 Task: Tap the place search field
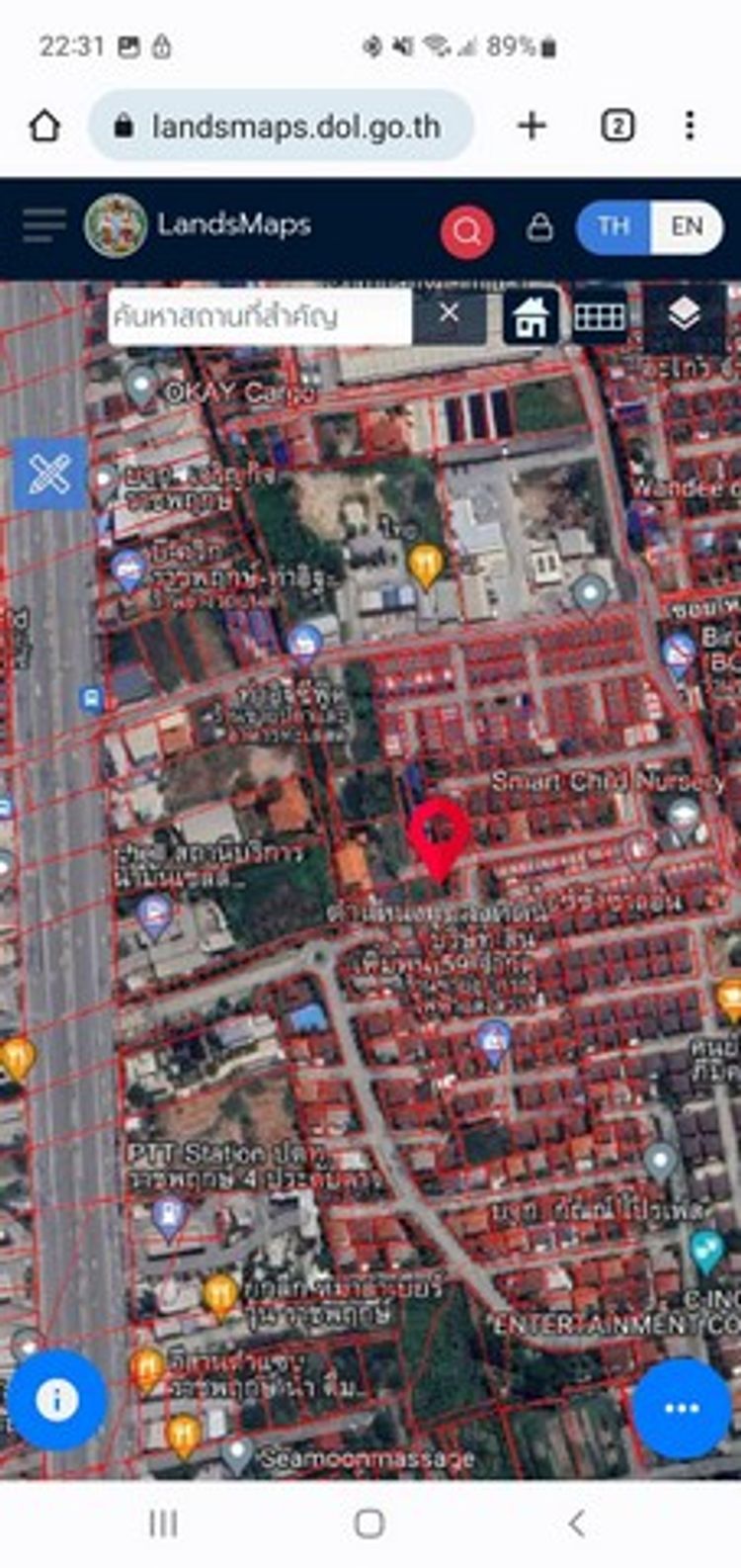(259, 316)
